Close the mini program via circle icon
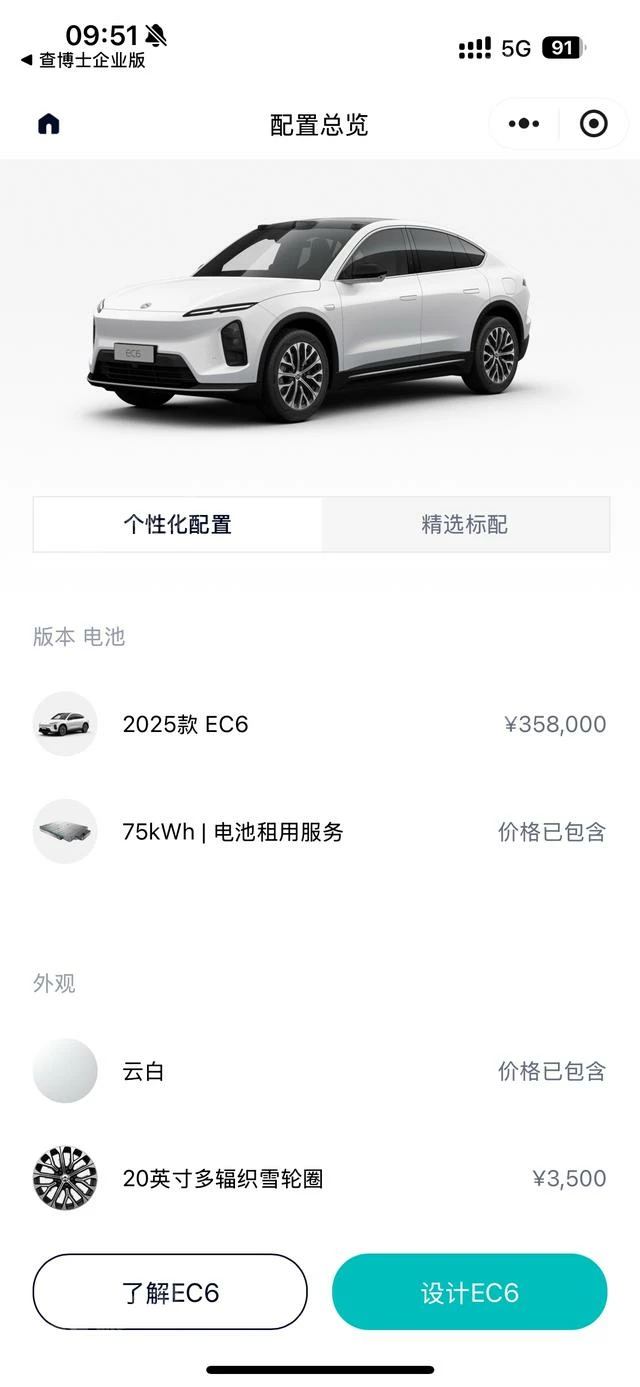Viewport: 640px width, 1387px height. [x=593, y=124]
